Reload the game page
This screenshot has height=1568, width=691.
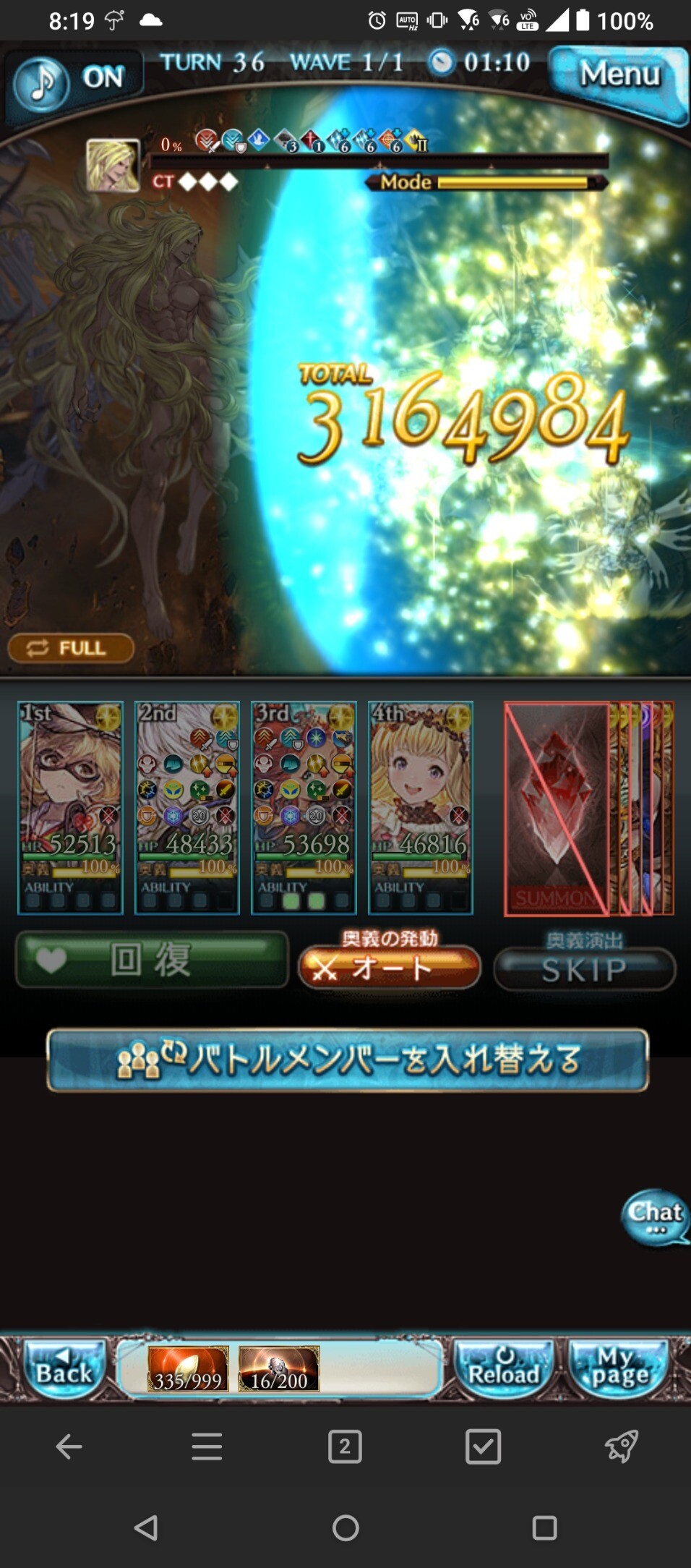[504, 1367]
